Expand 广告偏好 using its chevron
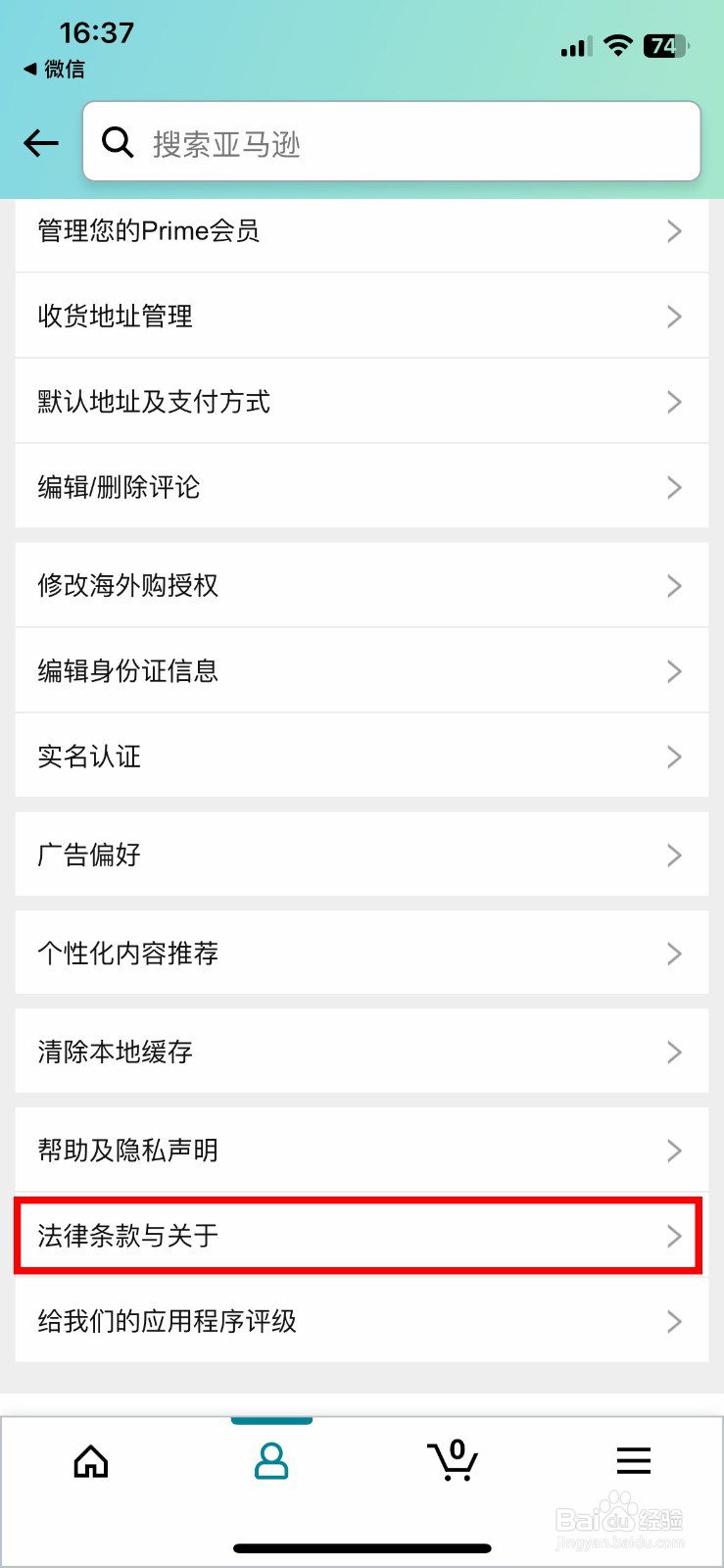Screen dimensions: 724x1568 (673, 855)
